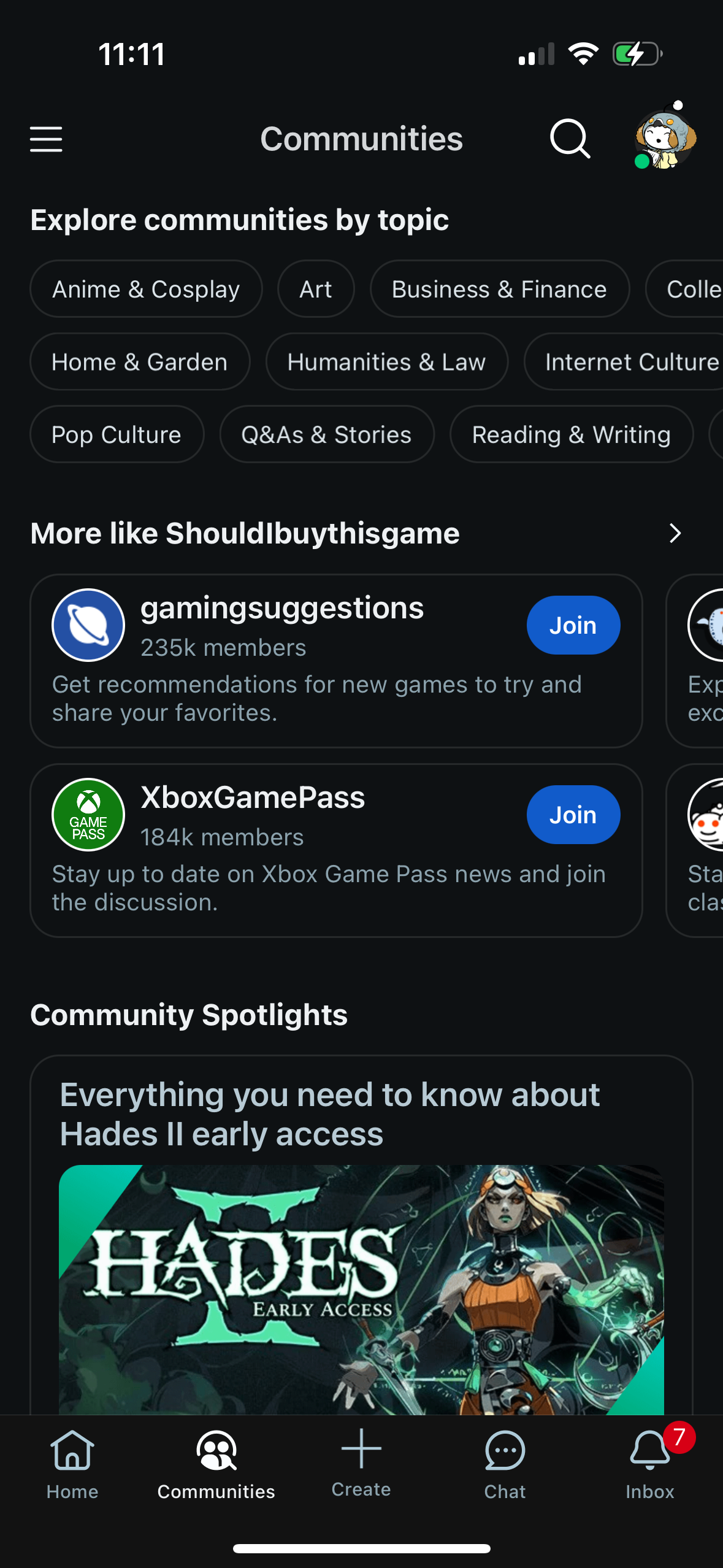Click the XboxGamePass green Game Pass icon
Image resolution: width=723 pixels, height=1568 pixels.
pyautogui.click(x=88, y=814)
